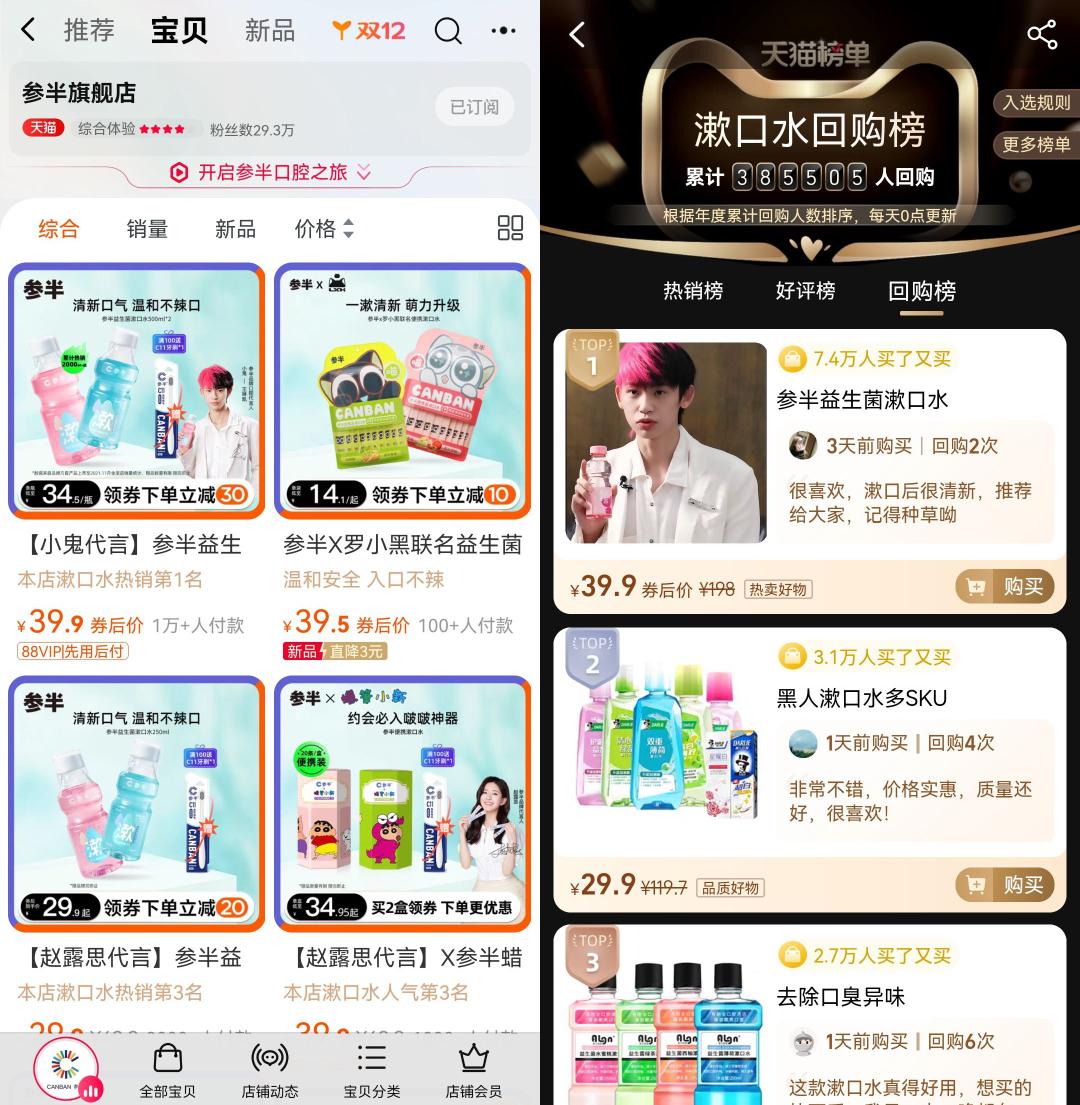1080x1105 pixels.
Task: Expand 开启参半口腔之旅
Action: point(270,173)
